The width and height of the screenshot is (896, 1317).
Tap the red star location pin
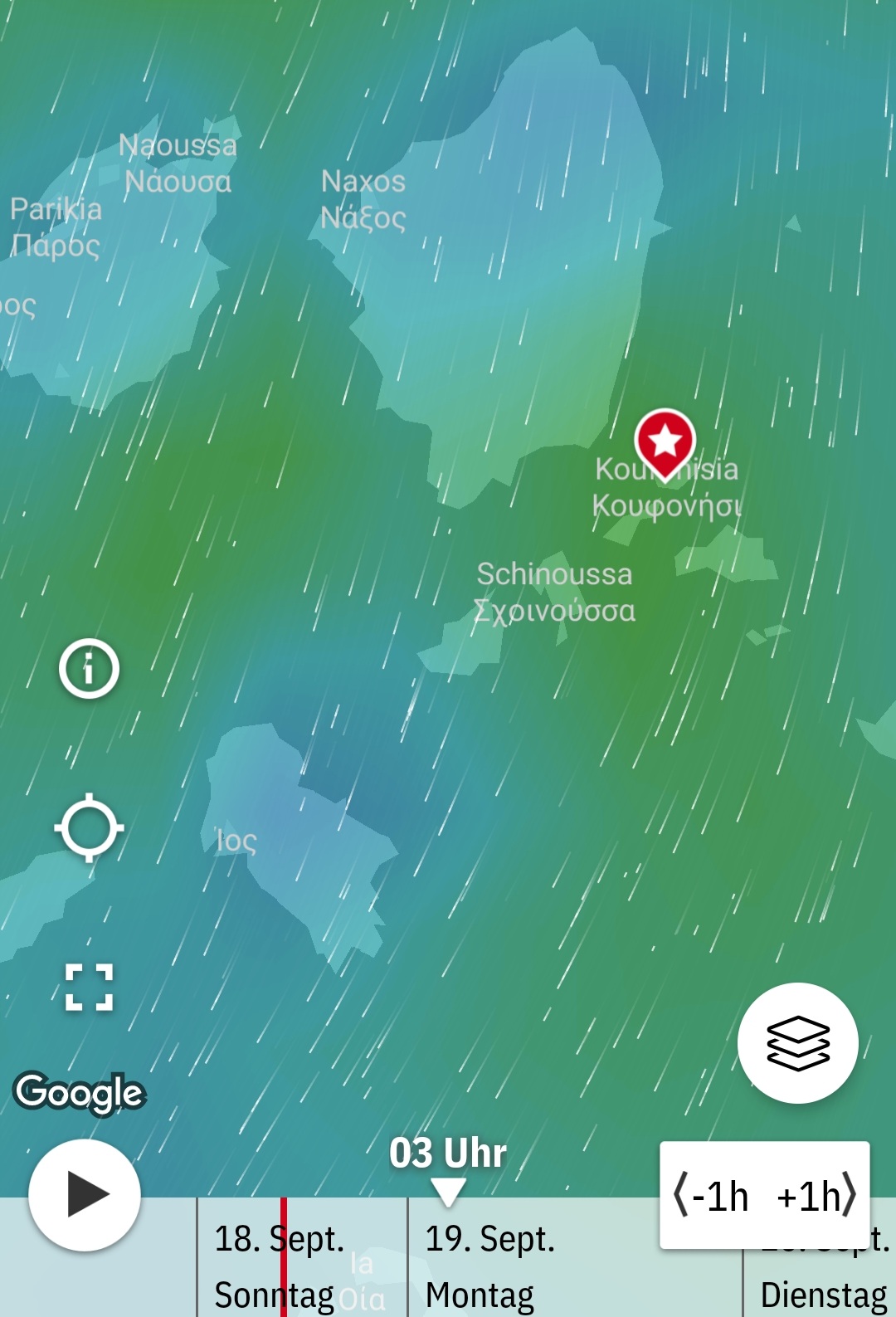coord(665,441)
